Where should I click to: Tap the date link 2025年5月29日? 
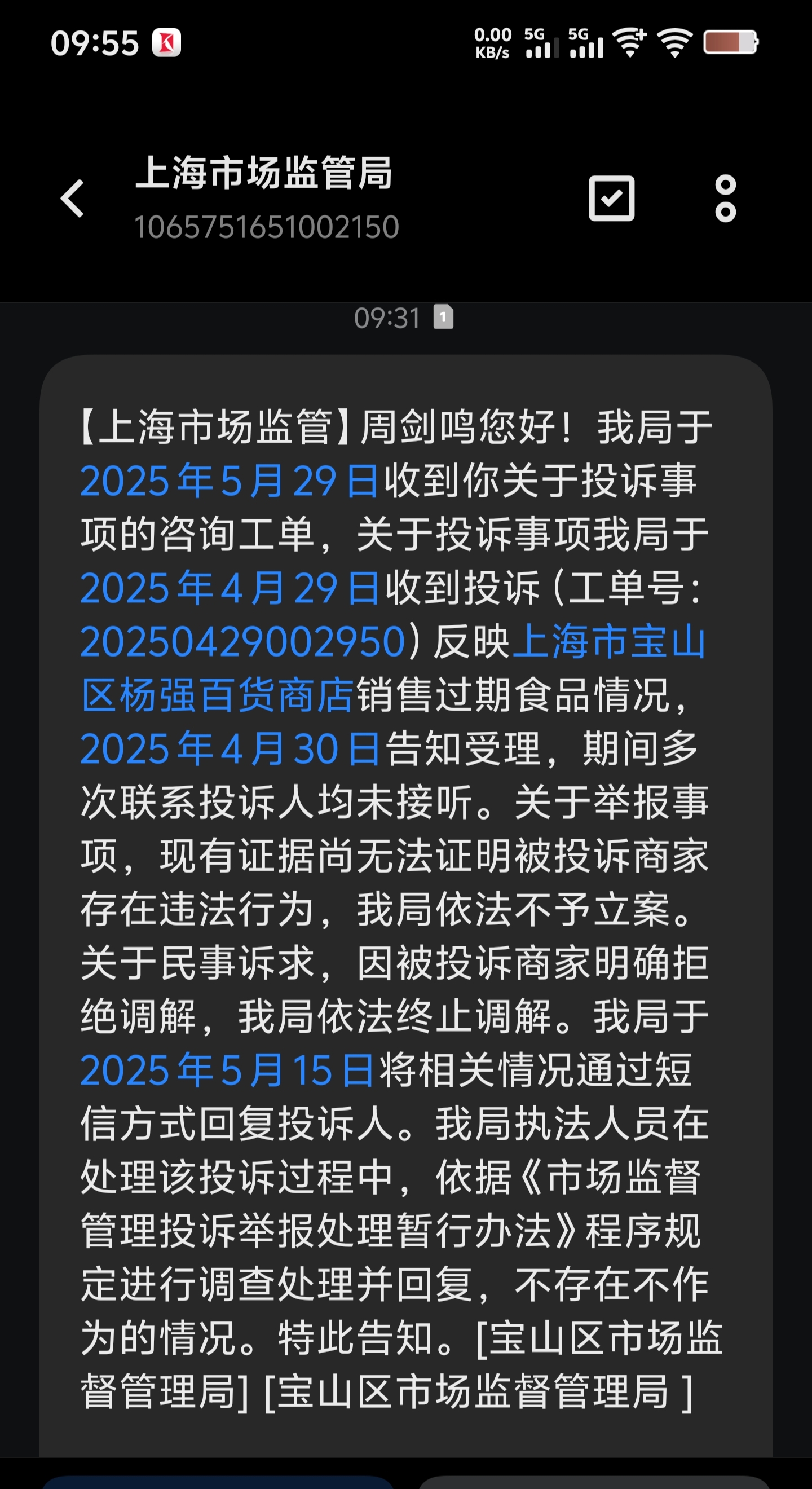[230, 481]
